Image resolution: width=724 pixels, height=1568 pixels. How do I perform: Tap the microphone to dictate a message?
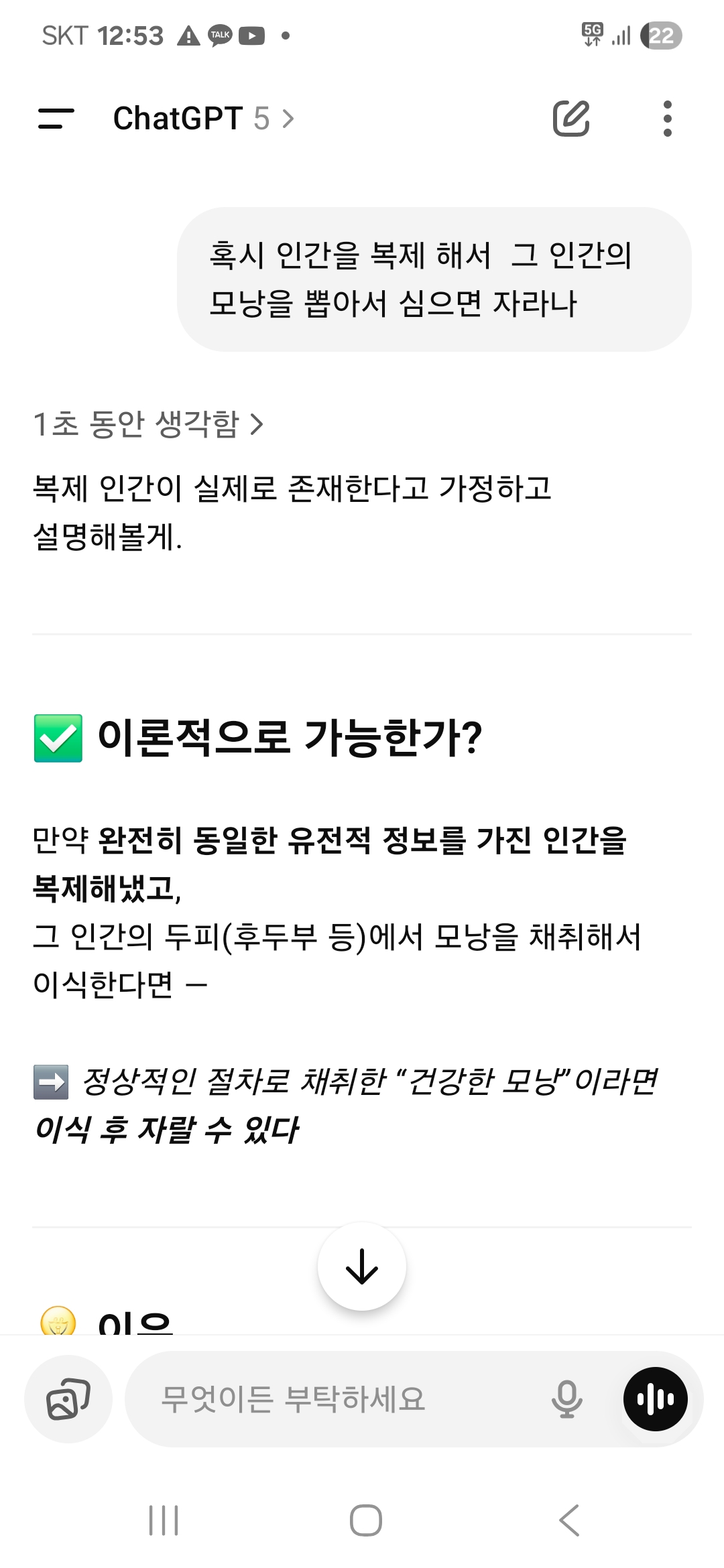[566, 1399]
